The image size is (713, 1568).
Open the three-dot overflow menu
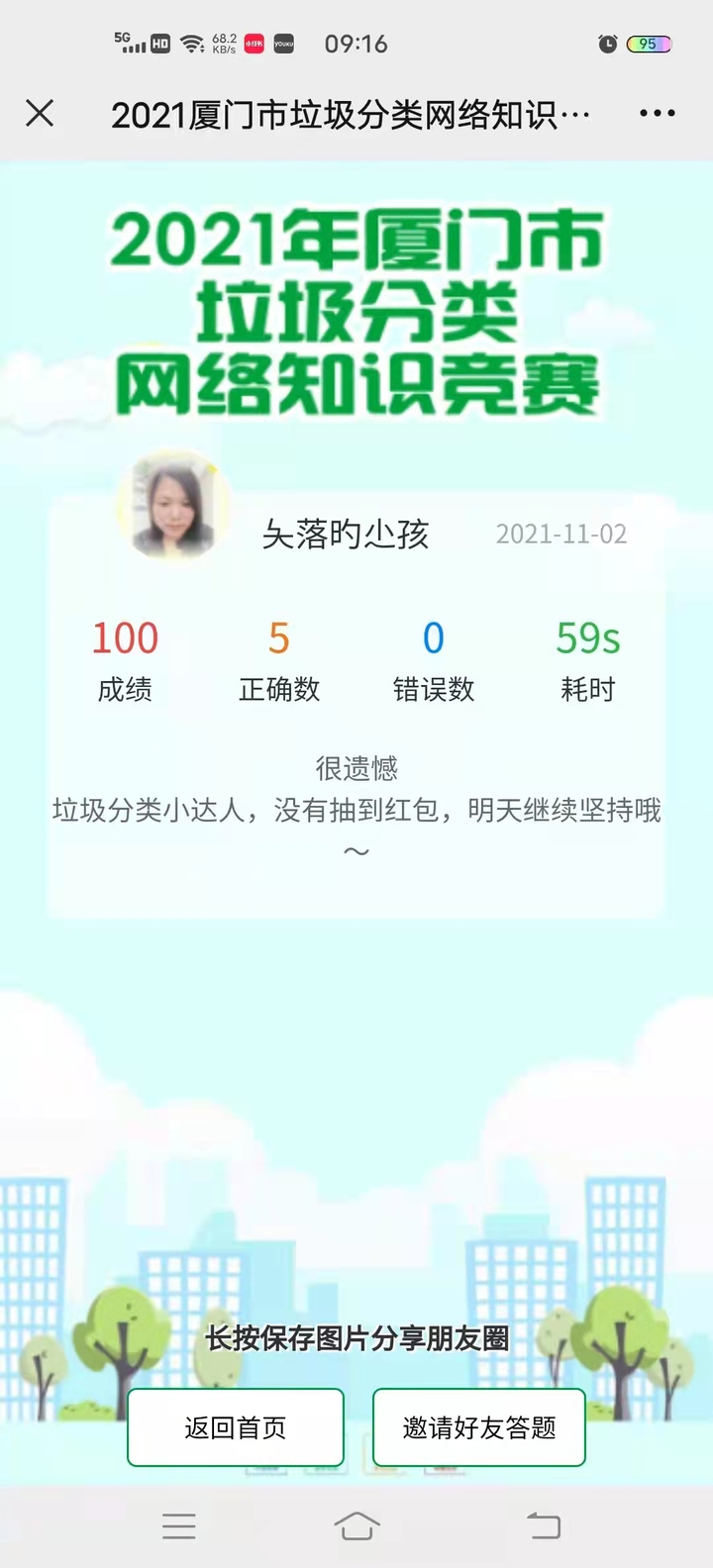[x=657, y=114]
